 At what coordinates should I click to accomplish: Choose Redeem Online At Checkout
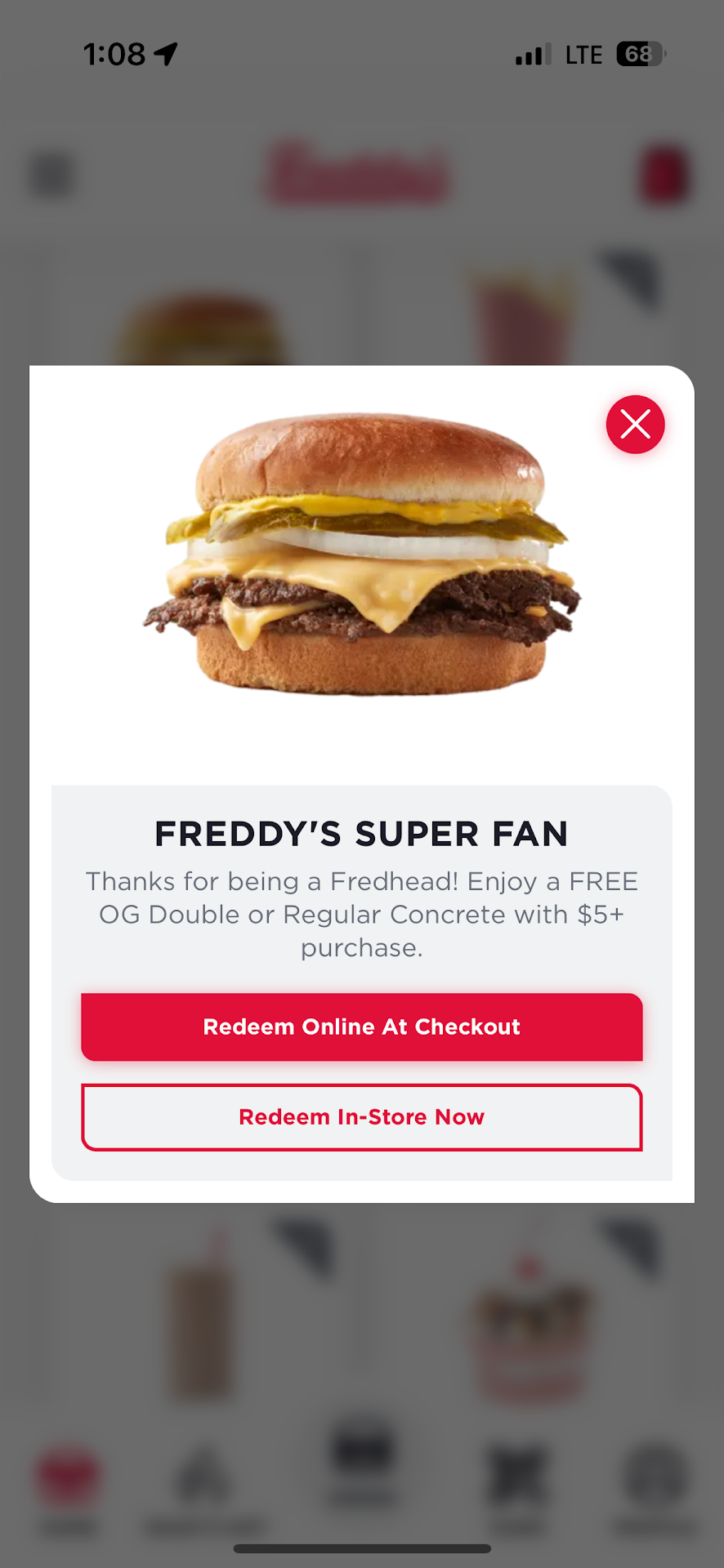tap(362, 1027)
